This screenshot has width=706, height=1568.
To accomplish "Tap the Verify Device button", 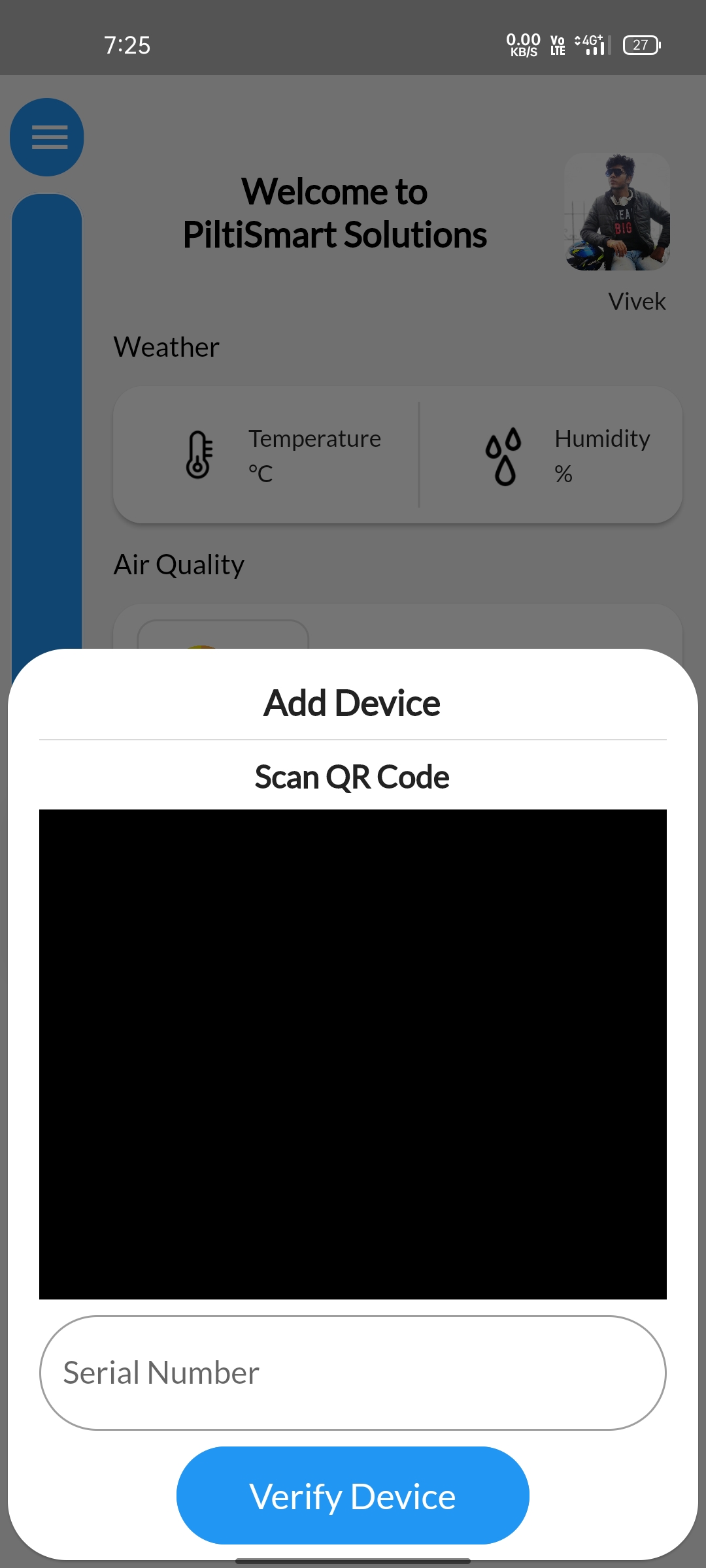I will coord(353,1495).
